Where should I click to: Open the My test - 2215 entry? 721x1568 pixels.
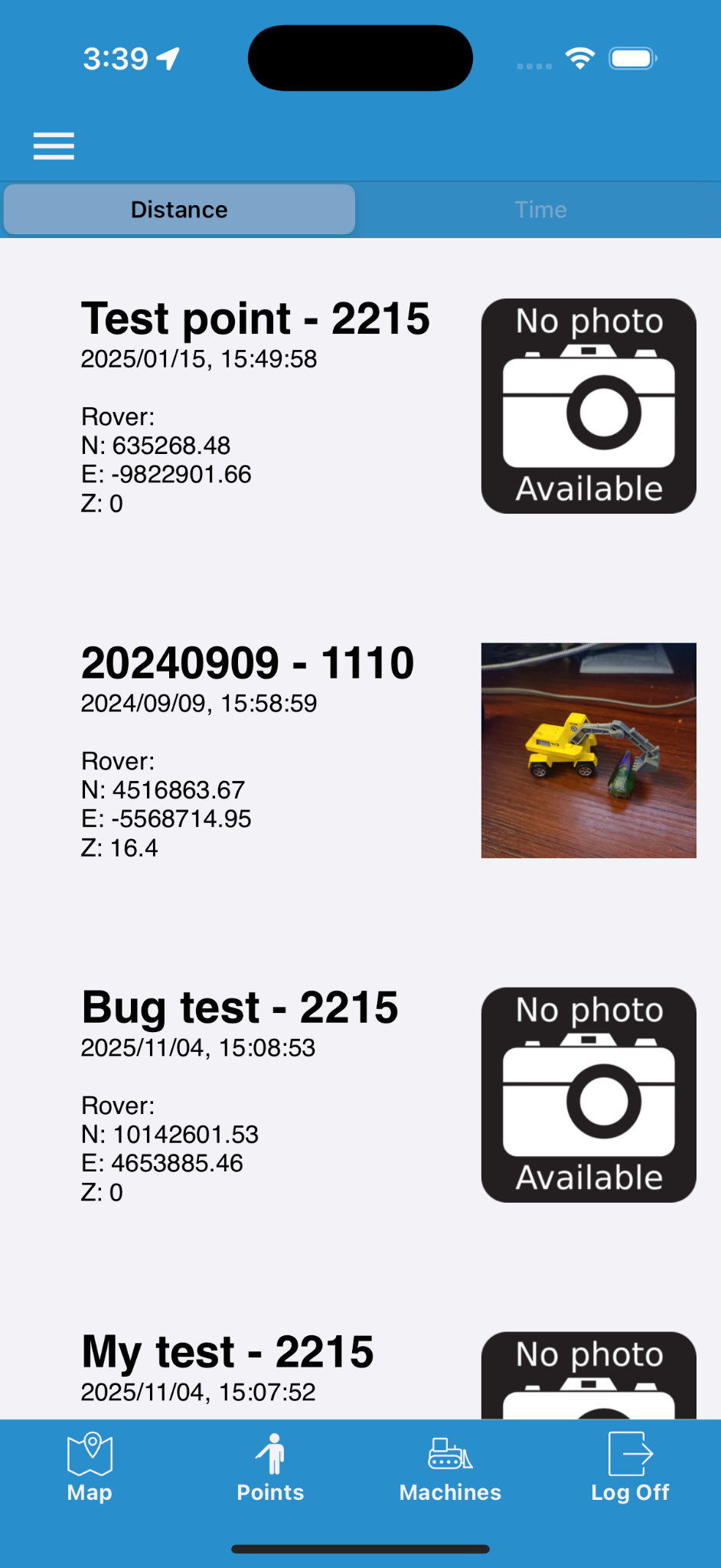pyautogui.click(x=227, y=1352)
